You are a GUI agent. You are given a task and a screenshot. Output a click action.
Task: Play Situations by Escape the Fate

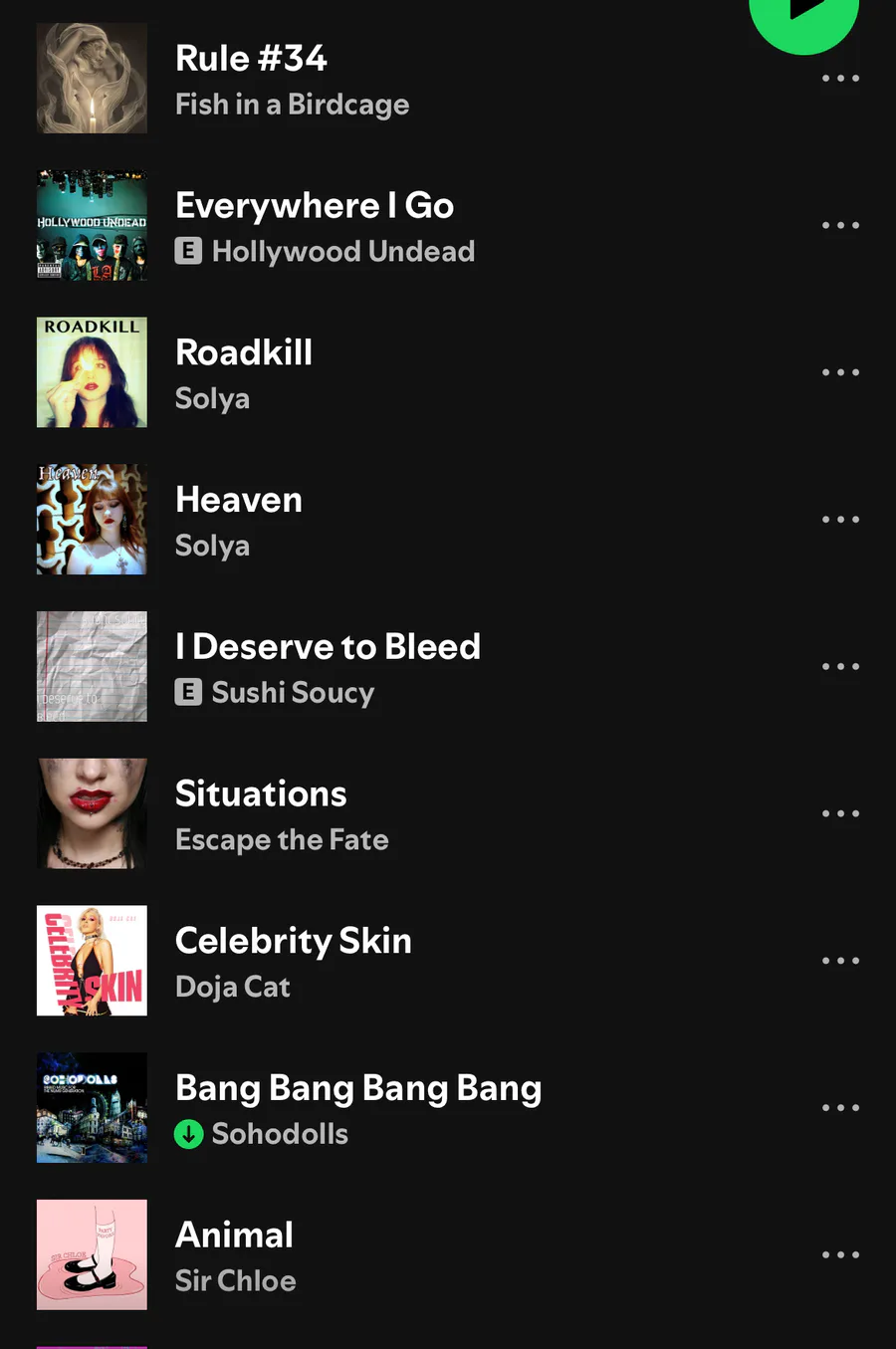[261, 794]
